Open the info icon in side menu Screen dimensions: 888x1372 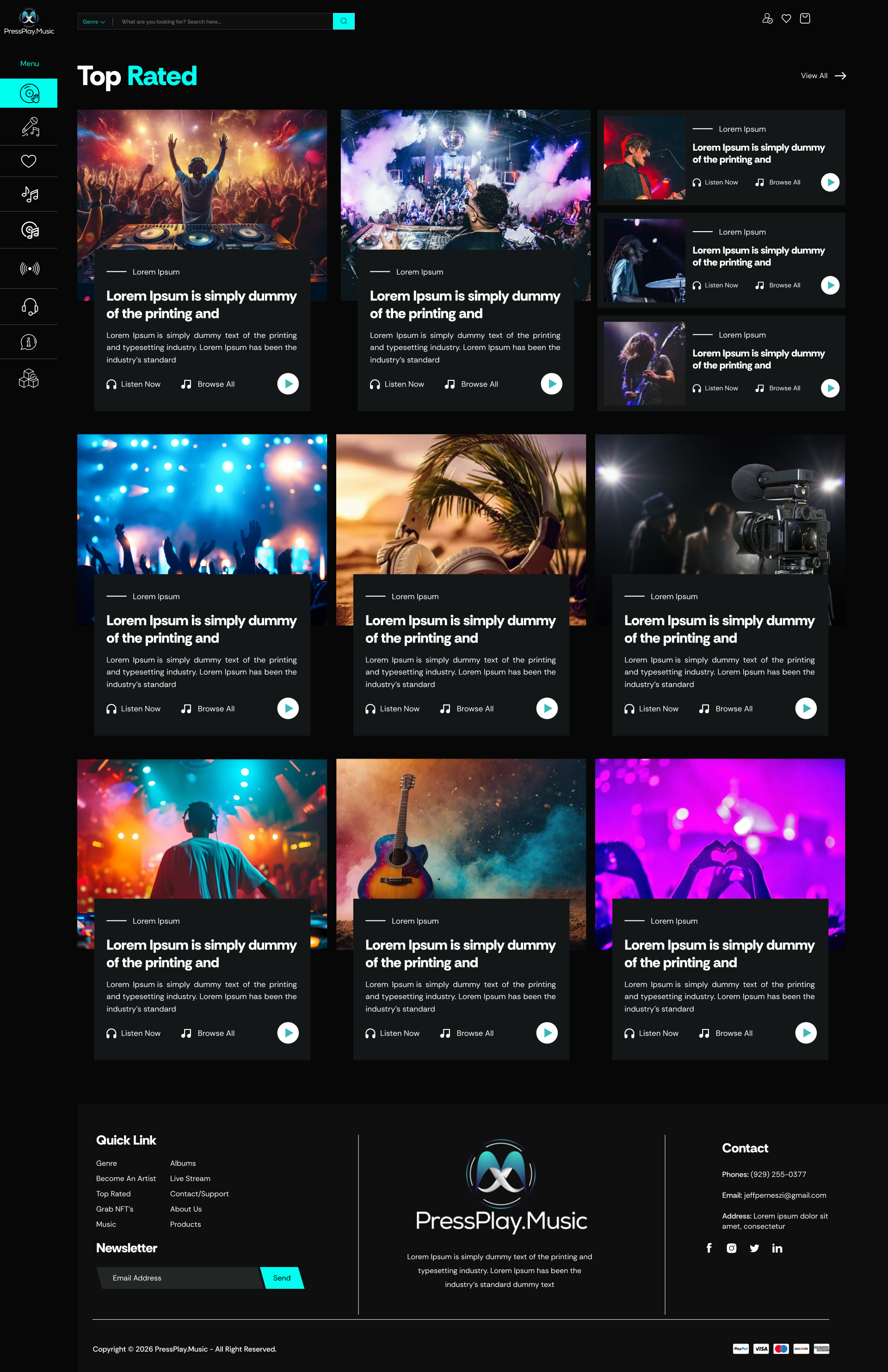(x=29, y=342)
